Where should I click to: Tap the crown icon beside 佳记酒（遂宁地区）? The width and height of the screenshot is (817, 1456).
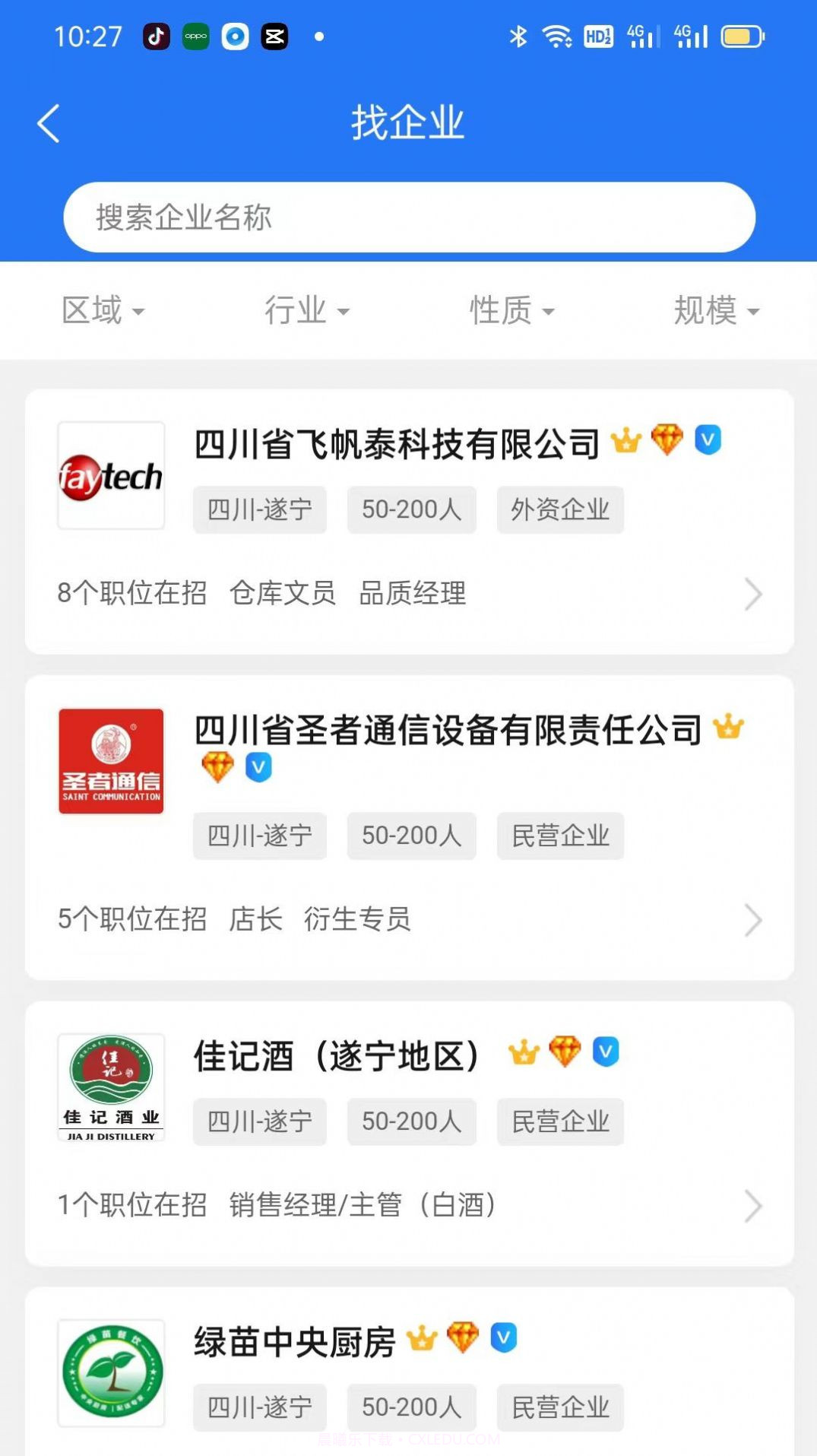tap(523, 1051)
